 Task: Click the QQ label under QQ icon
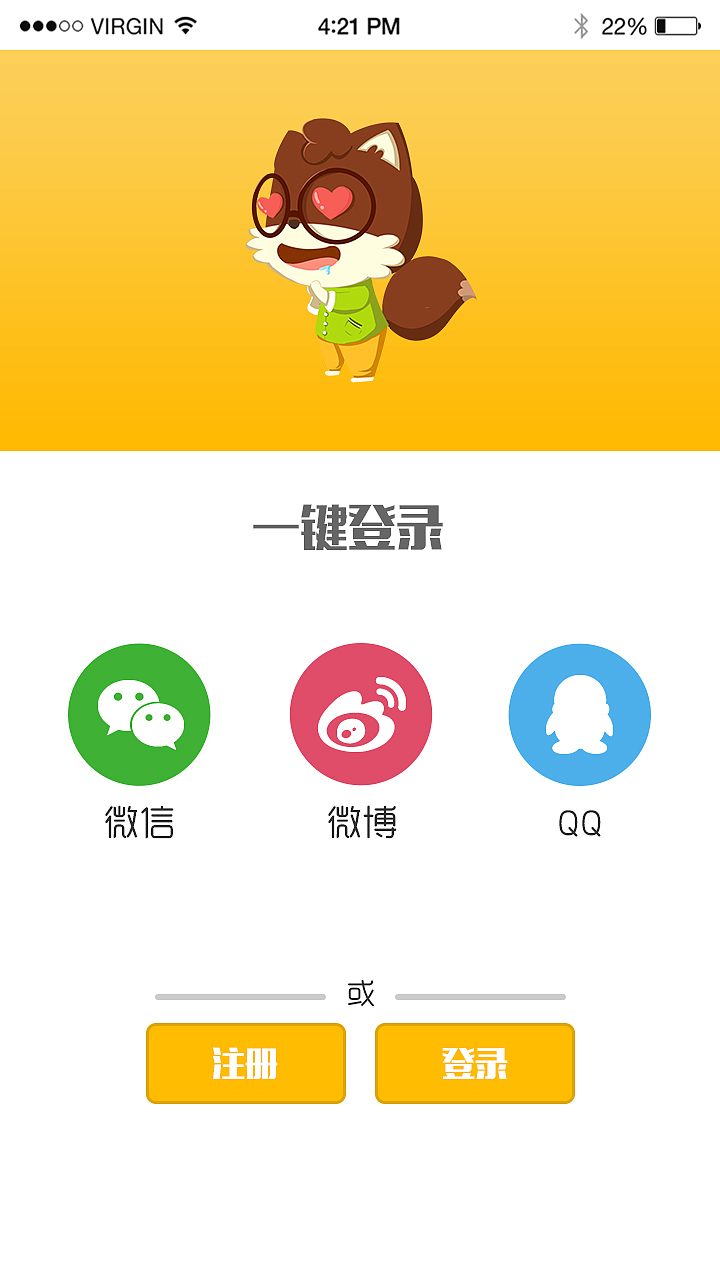580,822
